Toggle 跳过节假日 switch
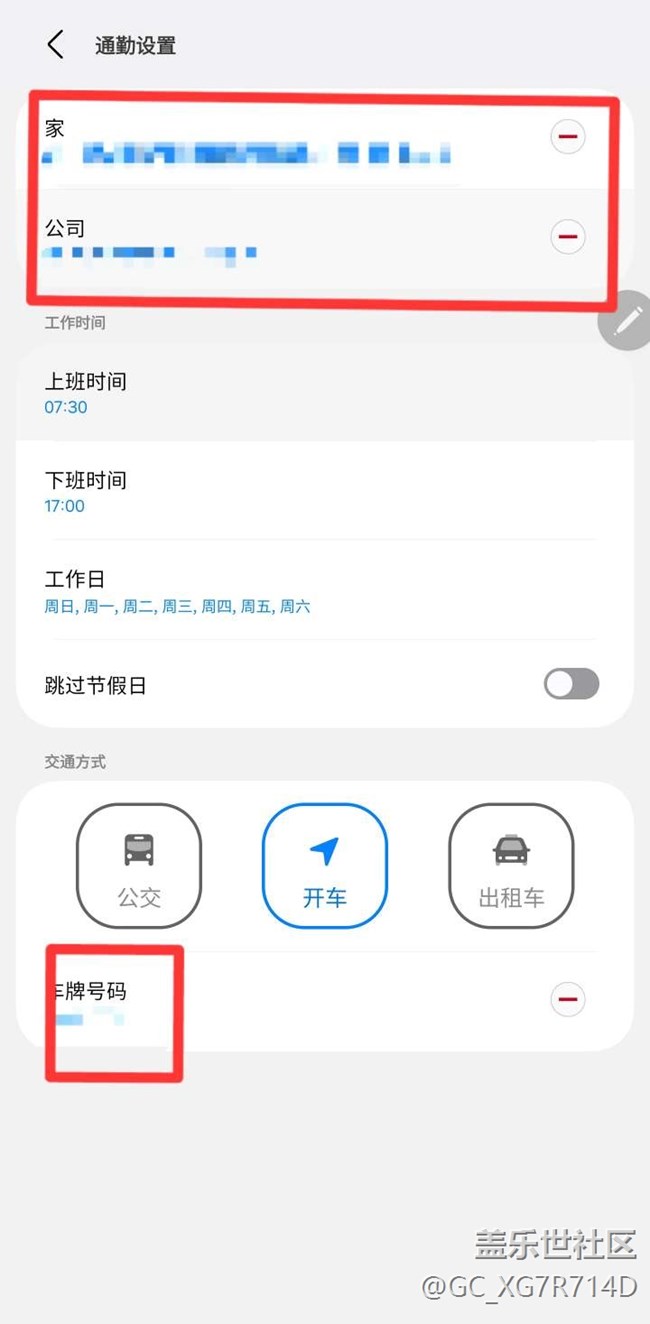The width and height of the screenshot is (650, 1324). (572, 684)
